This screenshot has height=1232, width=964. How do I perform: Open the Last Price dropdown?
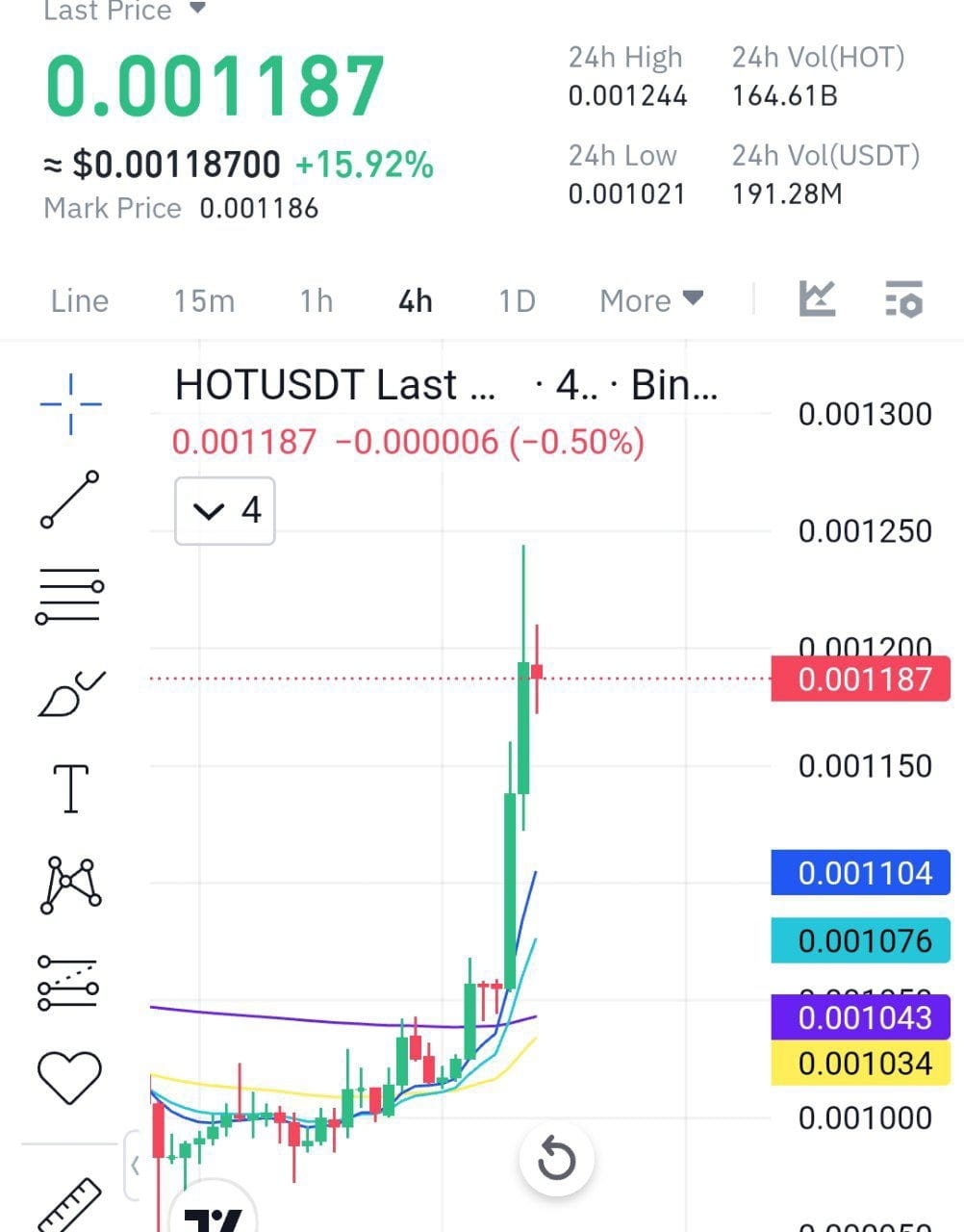coord(123,10)
